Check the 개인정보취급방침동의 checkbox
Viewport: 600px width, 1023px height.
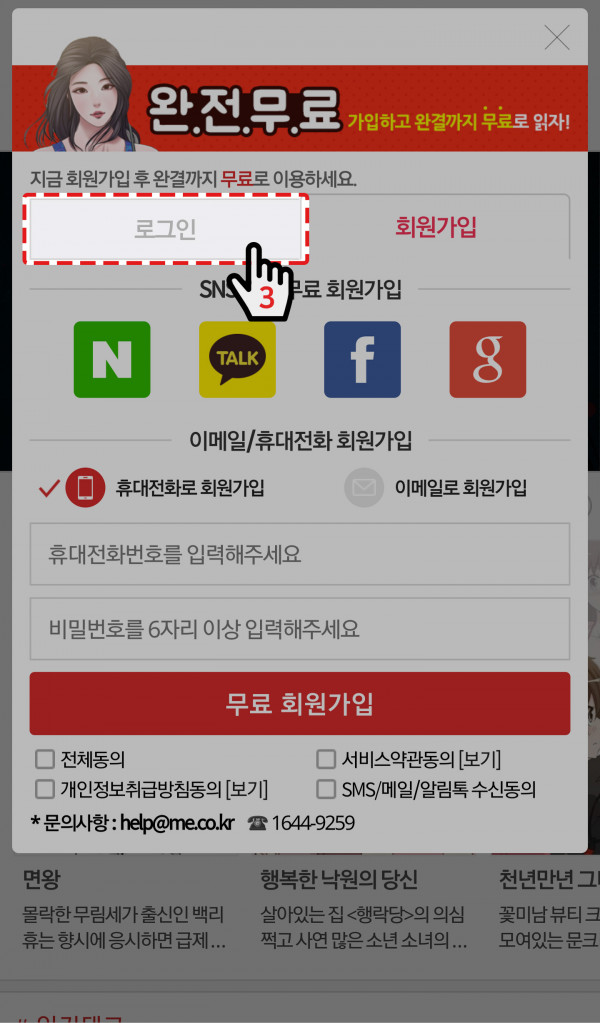tap(45, 789)
